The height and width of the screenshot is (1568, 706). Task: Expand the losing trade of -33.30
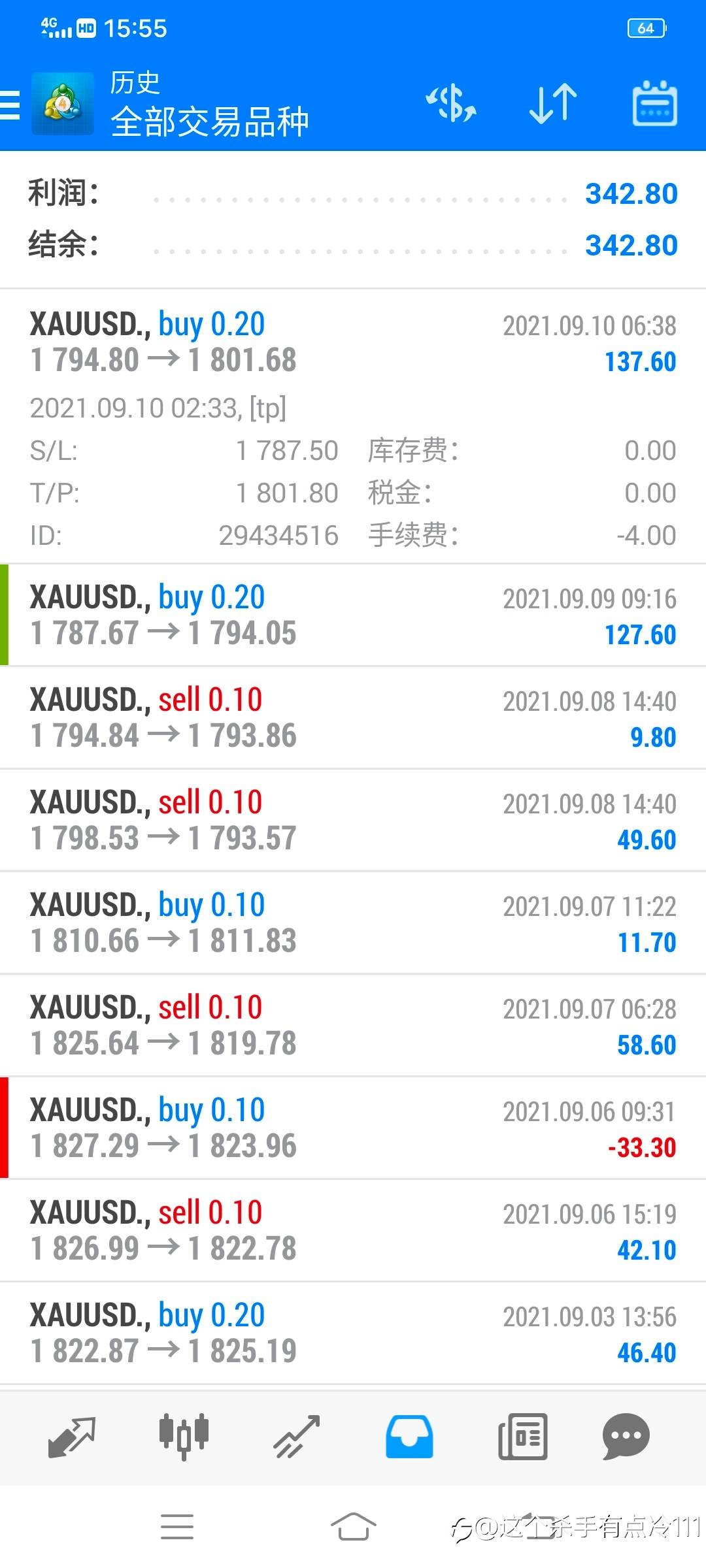point(353,1128)
